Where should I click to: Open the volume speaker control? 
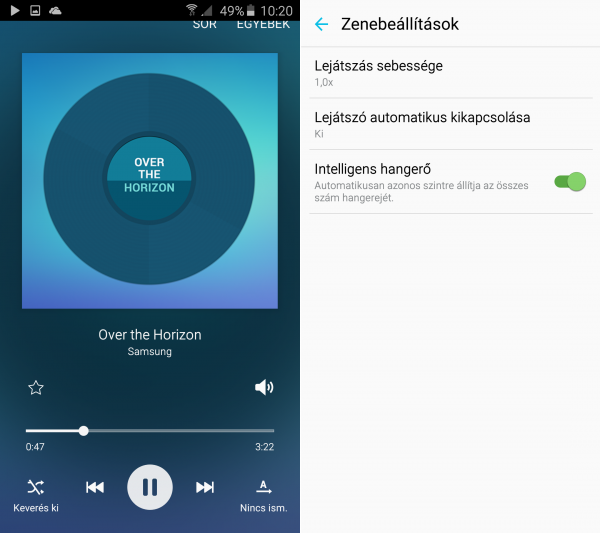click(x=264, y=387)
